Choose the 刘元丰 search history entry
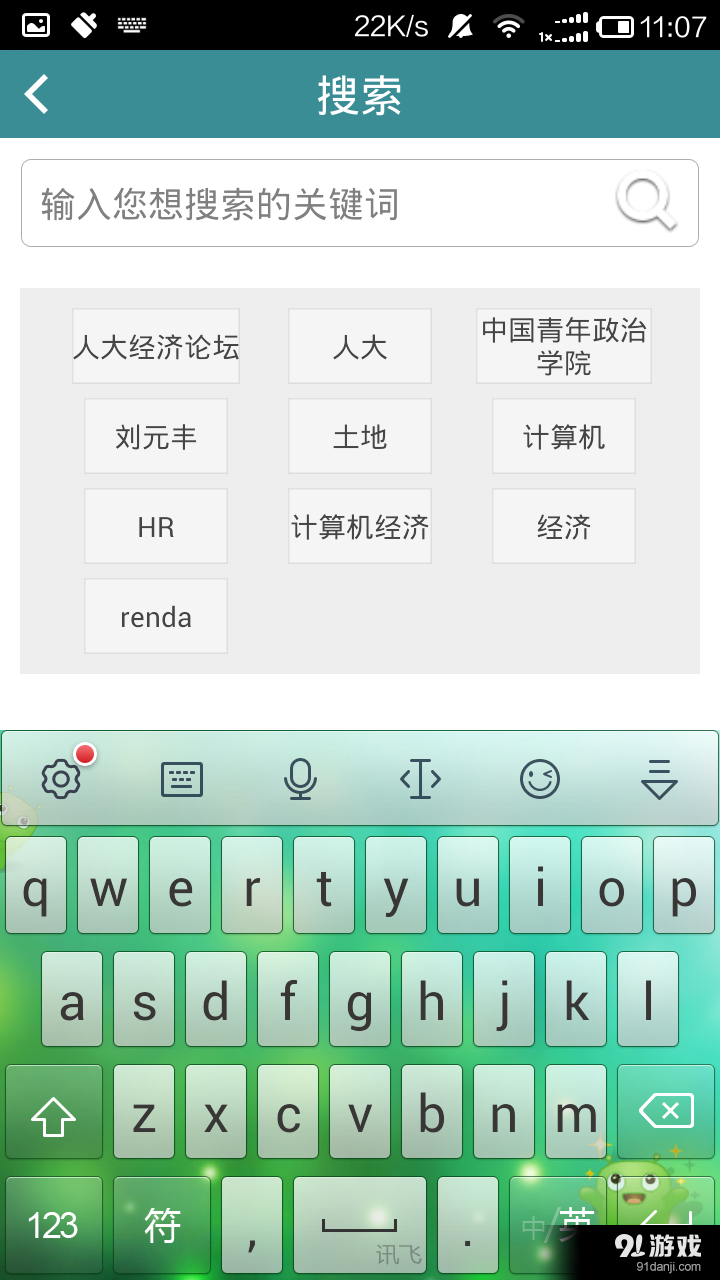Viewport: 720px width, 1280px height. click(x=156, y=436)
